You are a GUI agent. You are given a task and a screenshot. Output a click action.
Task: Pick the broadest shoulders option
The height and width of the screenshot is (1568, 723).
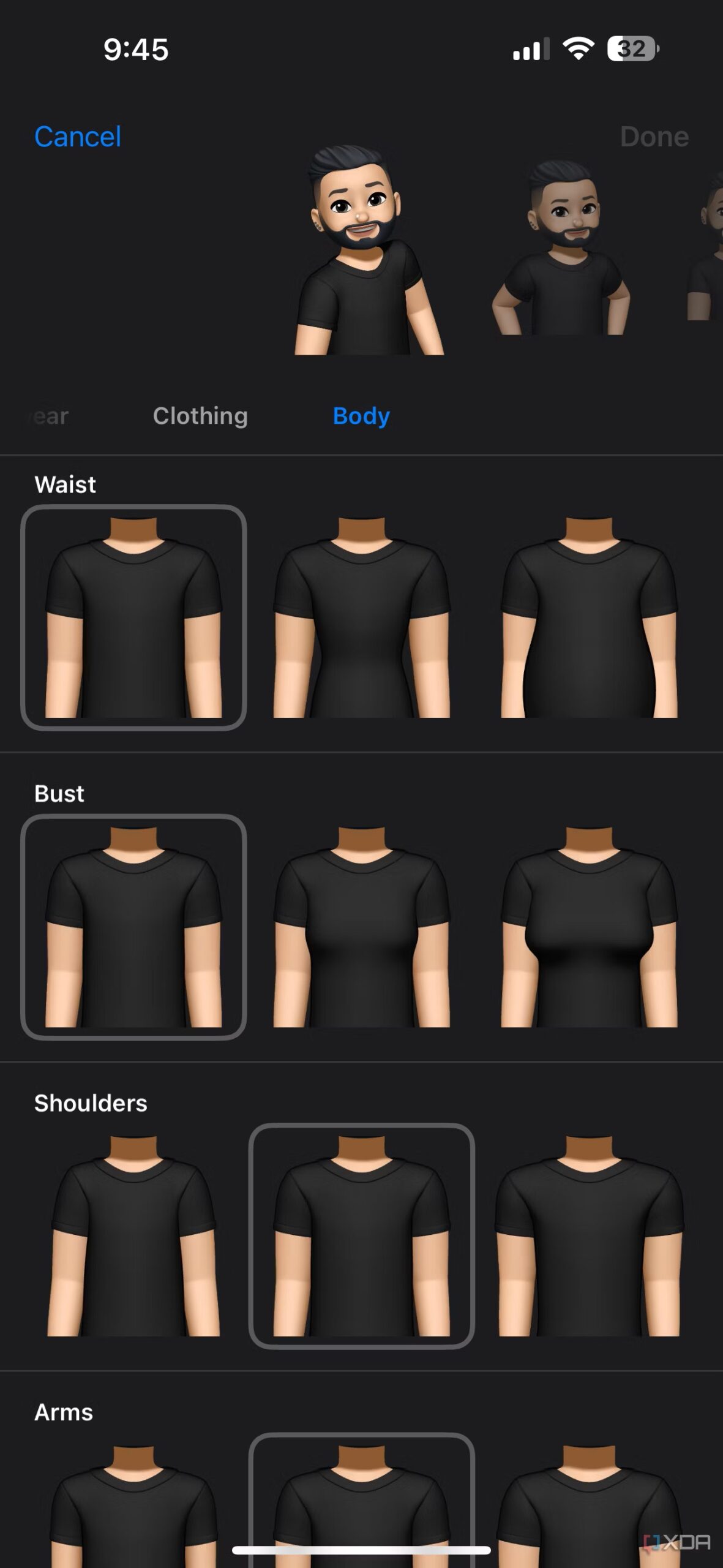point(589,1236)
